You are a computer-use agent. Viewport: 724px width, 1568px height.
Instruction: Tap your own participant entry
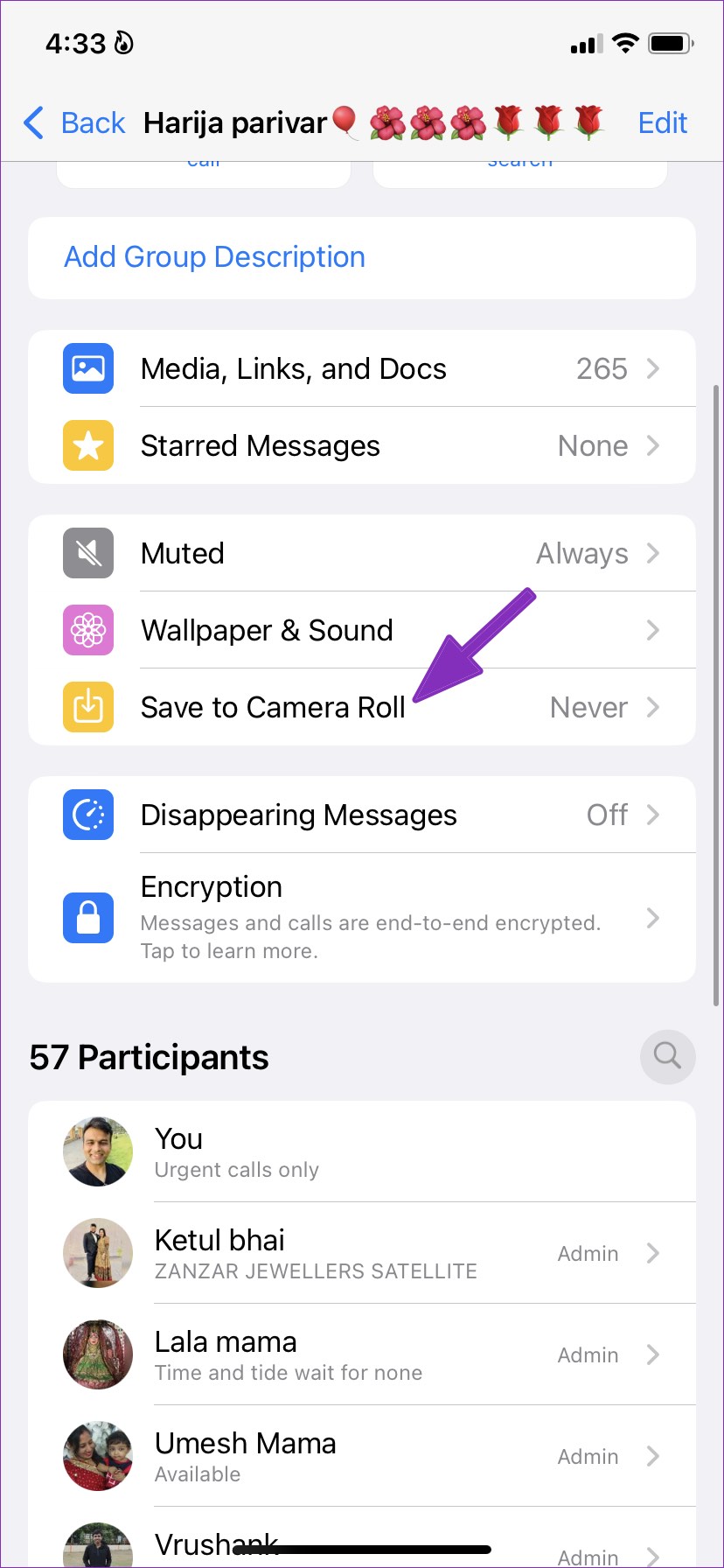click(x=362, y=1151)
